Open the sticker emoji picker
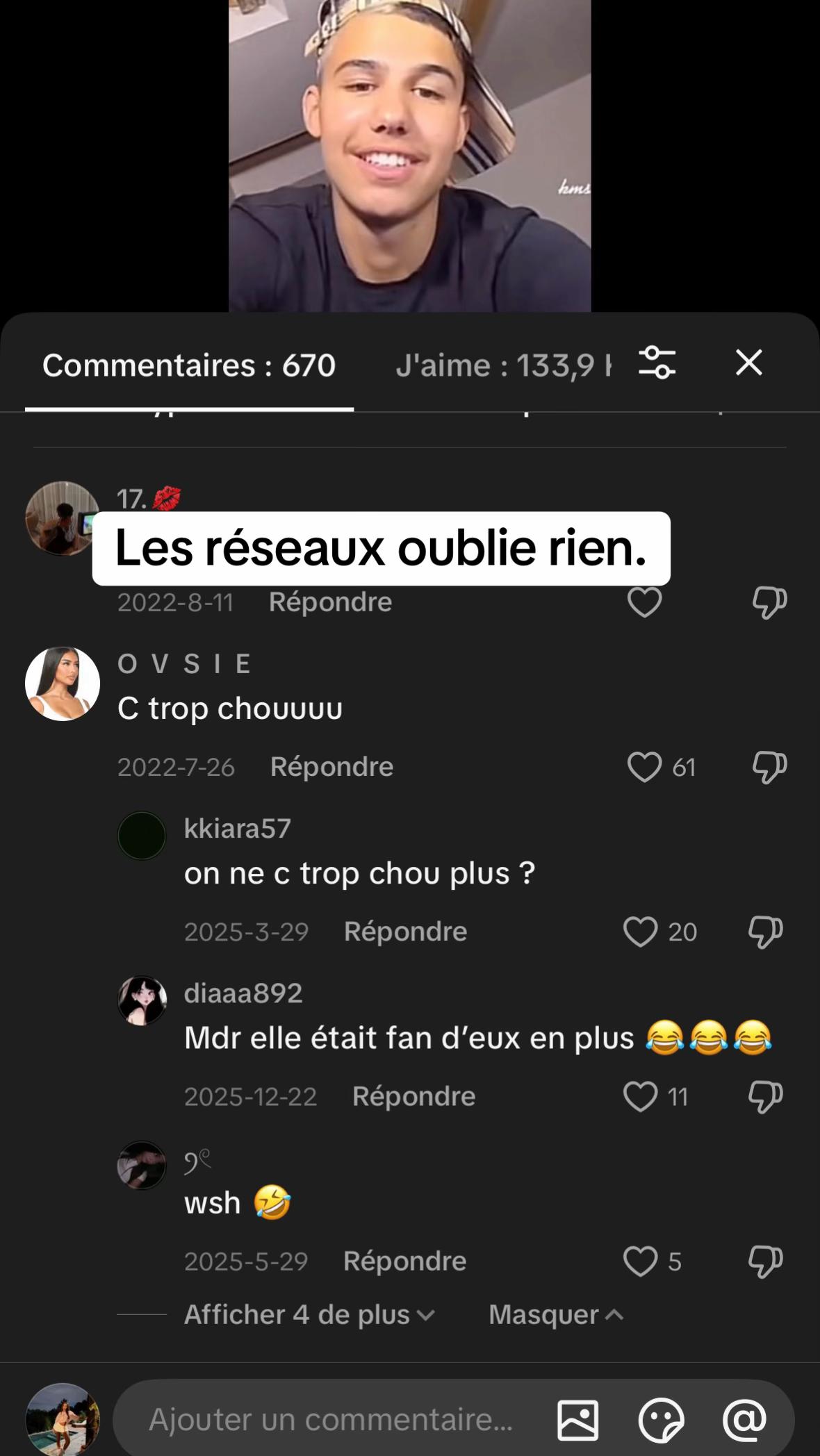Viewport: 820px width, 1456px height. [661, 1420]
